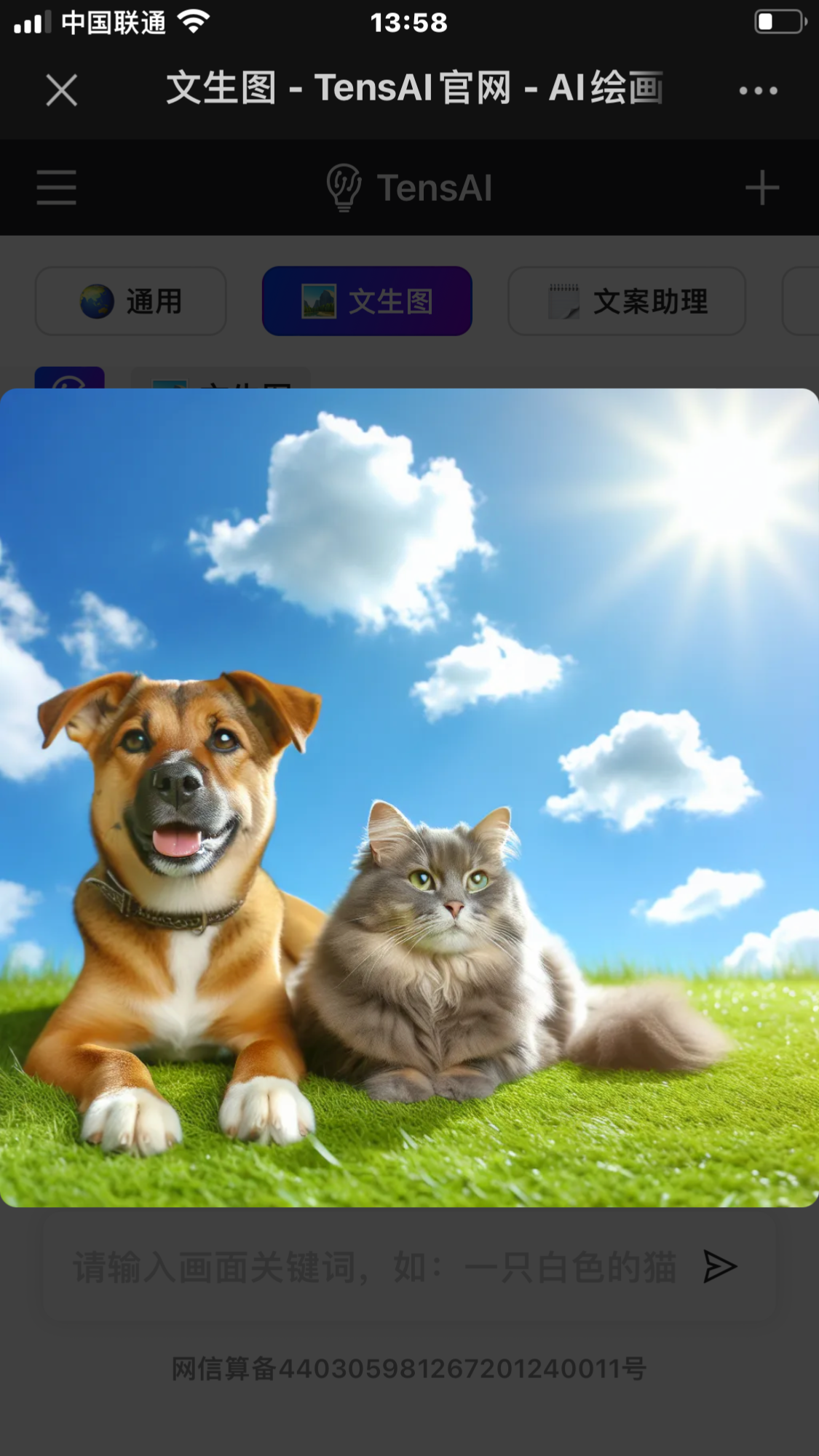Select the 文生图 tab

click(367, 301)
